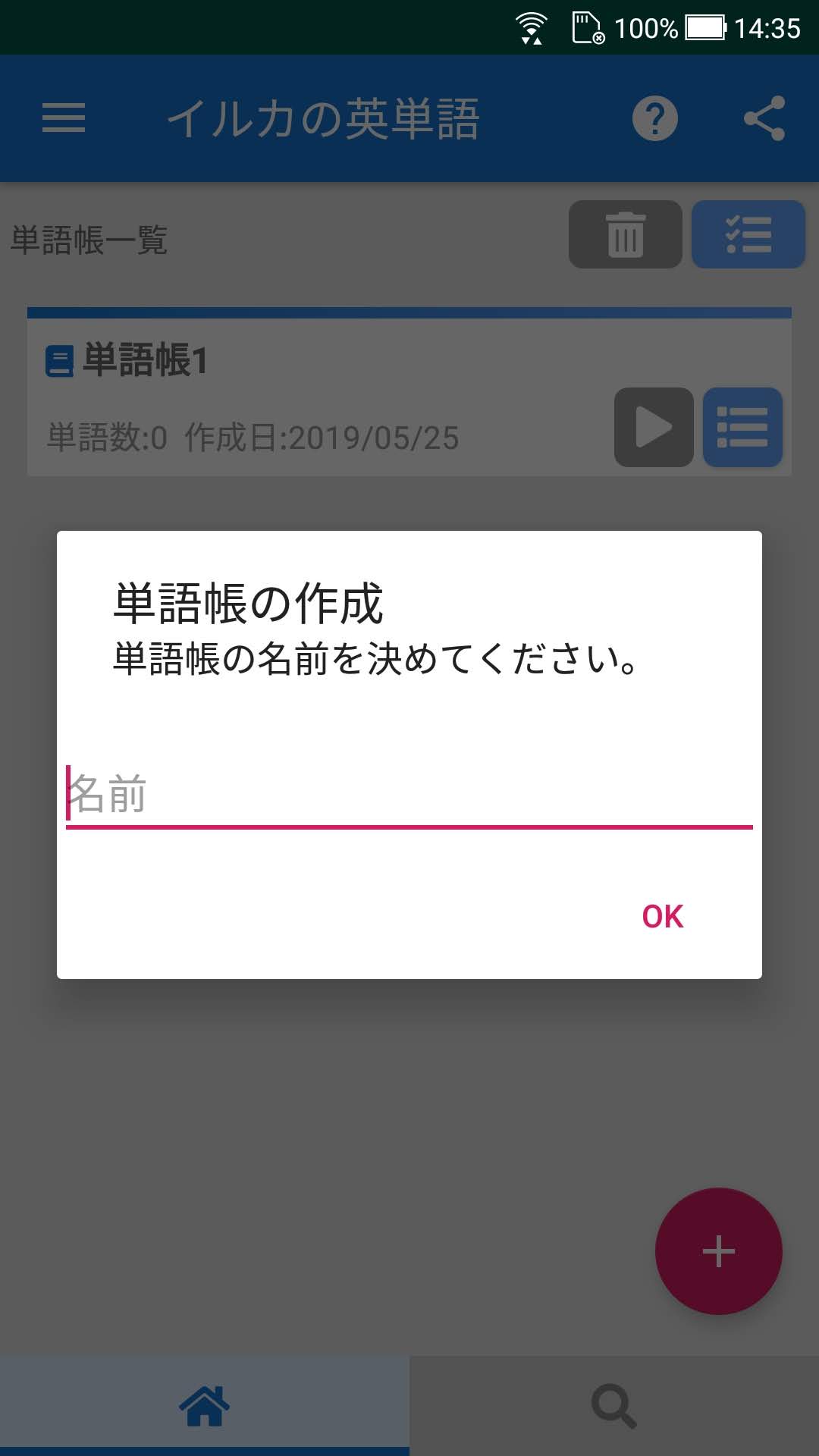Tap the 名前 name input field
Image resolution: width=819 pixels, height=1456 pixels.
click(409, 795)
